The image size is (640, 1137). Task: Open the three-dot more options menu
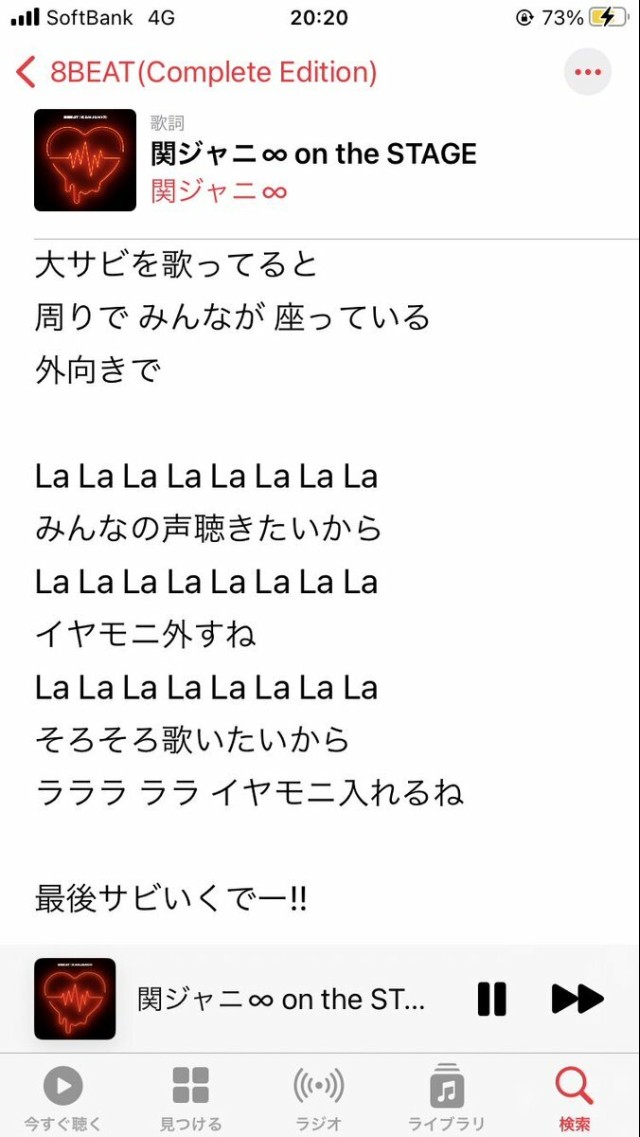pos(588,72)
